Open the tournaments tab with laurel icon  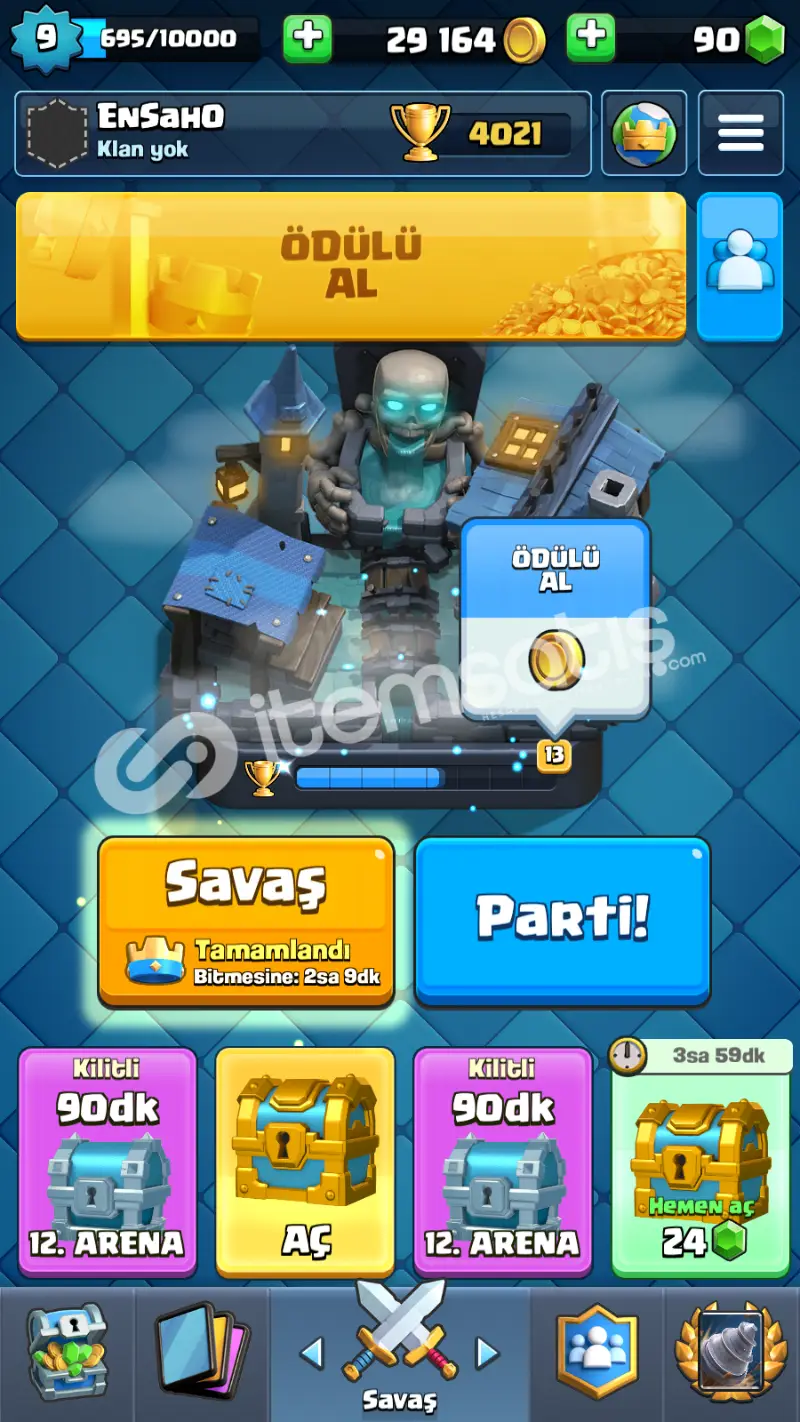731,1352
